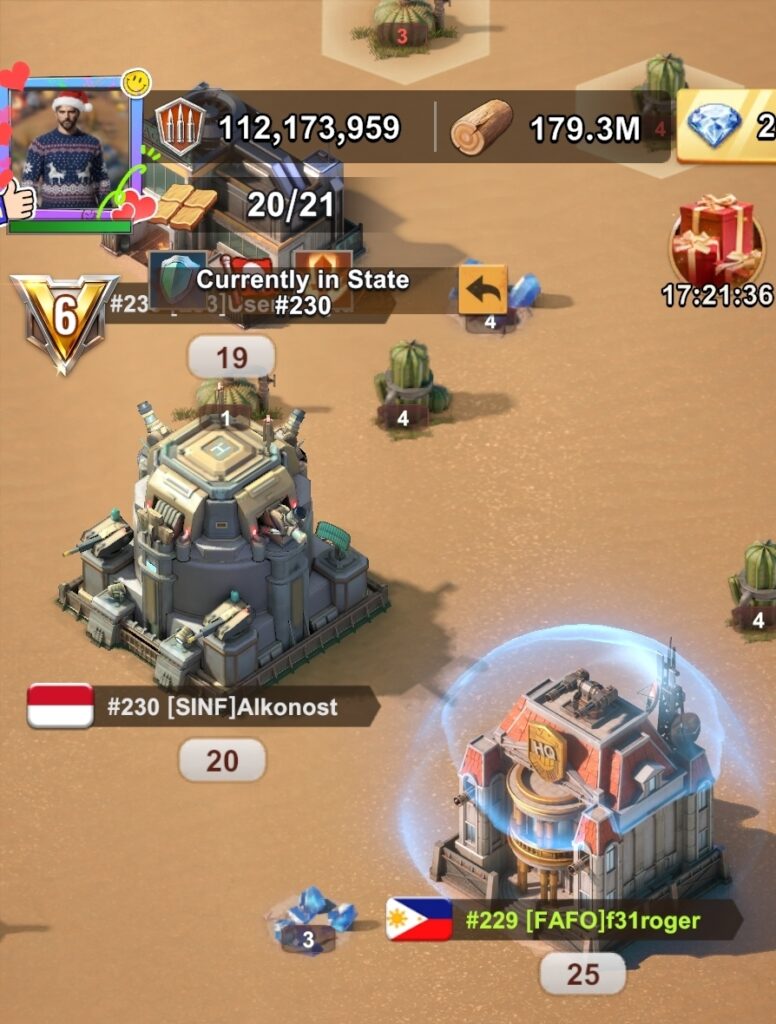
Task: Tap the return arrow to home State
Action: [483, 288]
